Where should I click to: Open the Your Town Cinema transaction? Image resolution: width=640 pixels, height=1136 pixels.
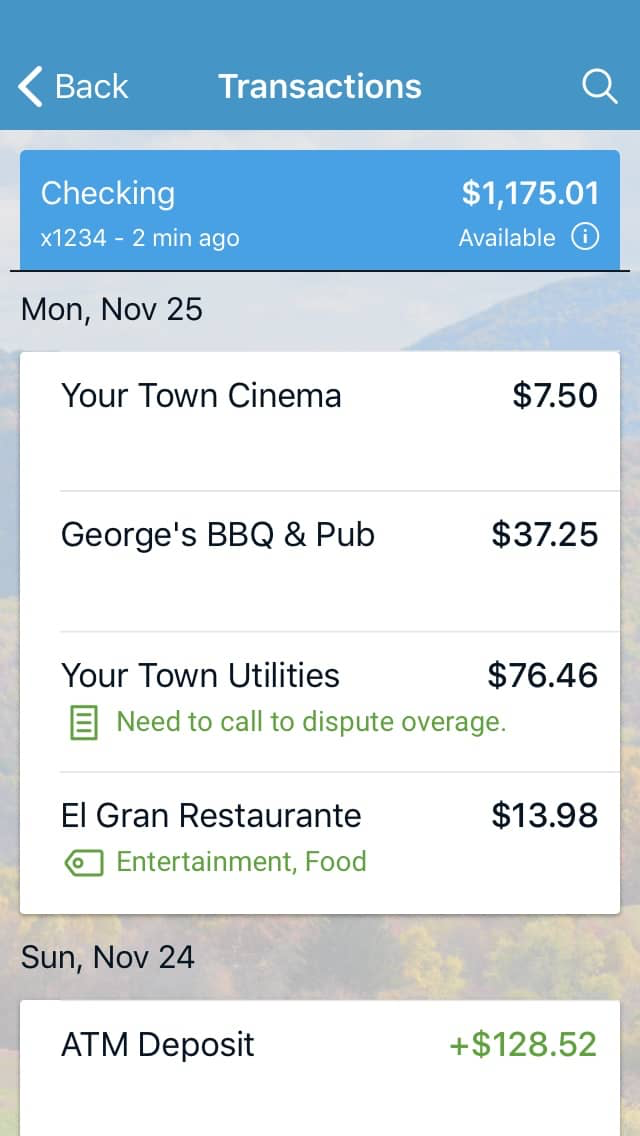tap(320, 420)
